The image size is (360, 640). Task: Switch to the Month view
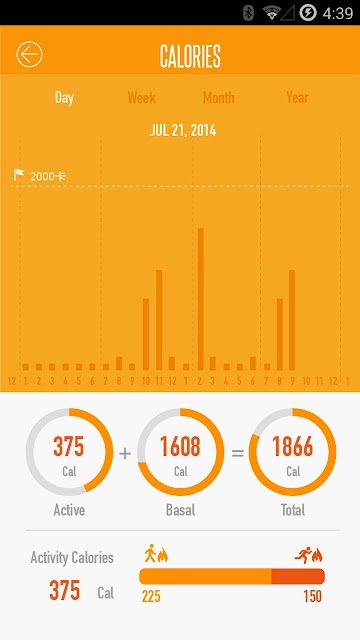[x=219, y=98]
